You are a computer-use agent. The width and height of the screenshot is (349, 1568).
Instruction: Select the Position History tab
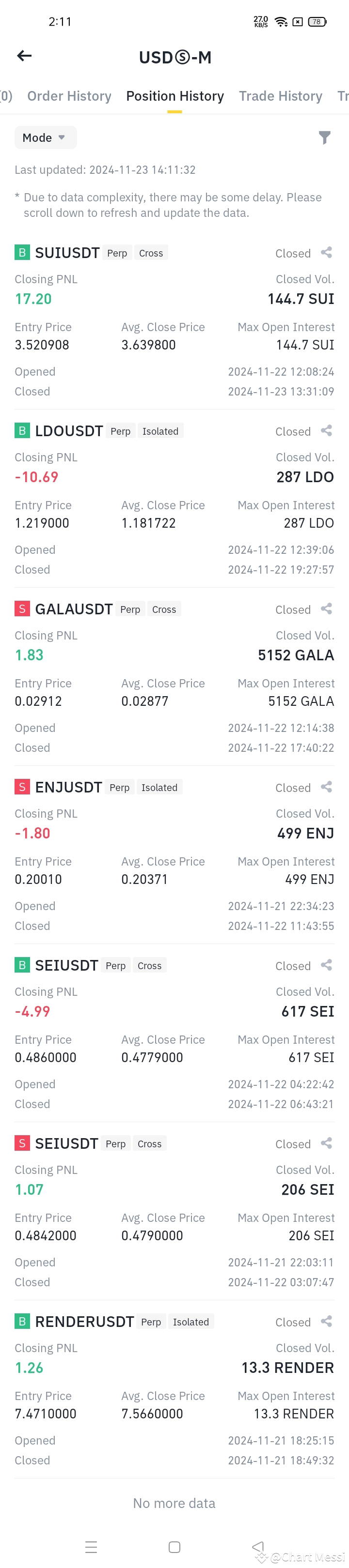175,96
